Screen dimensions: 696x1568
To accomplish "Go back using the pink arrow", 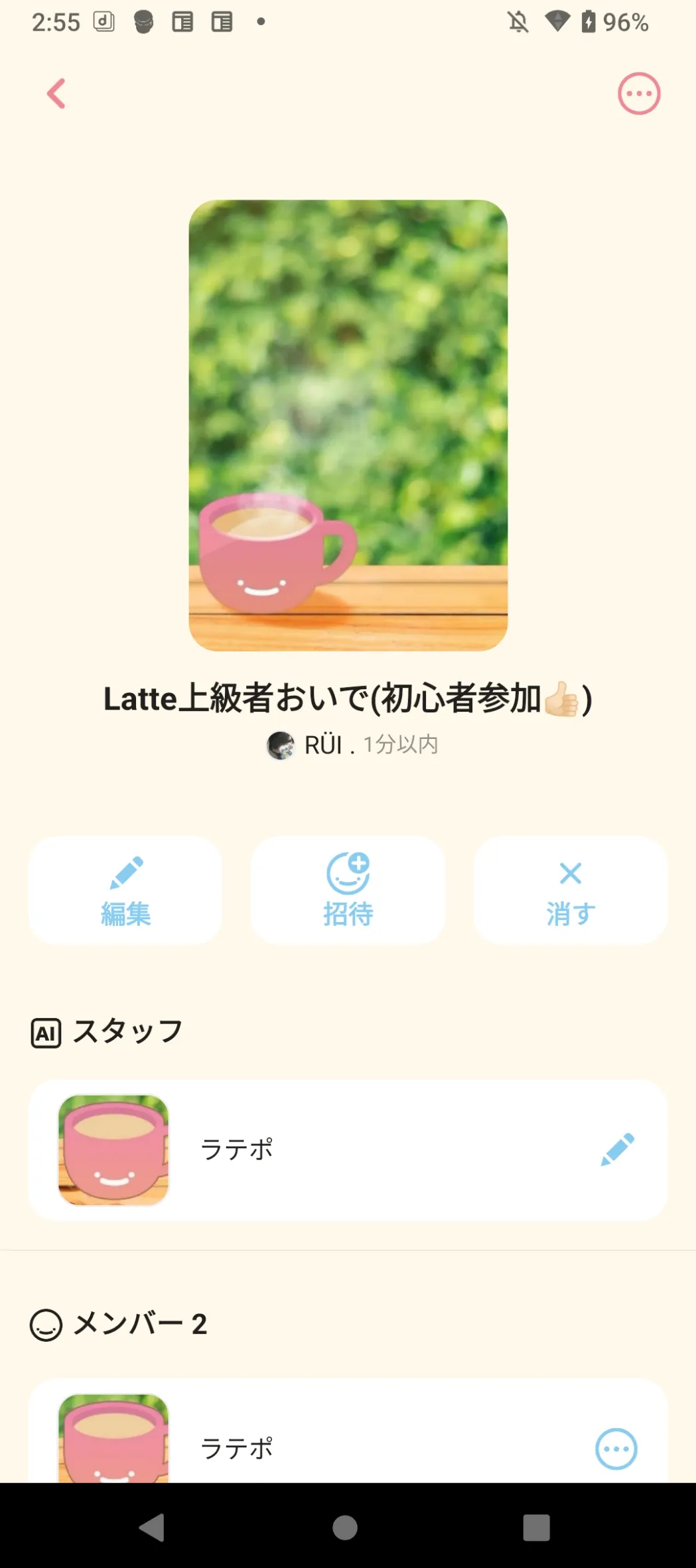I will coord(56,94).
